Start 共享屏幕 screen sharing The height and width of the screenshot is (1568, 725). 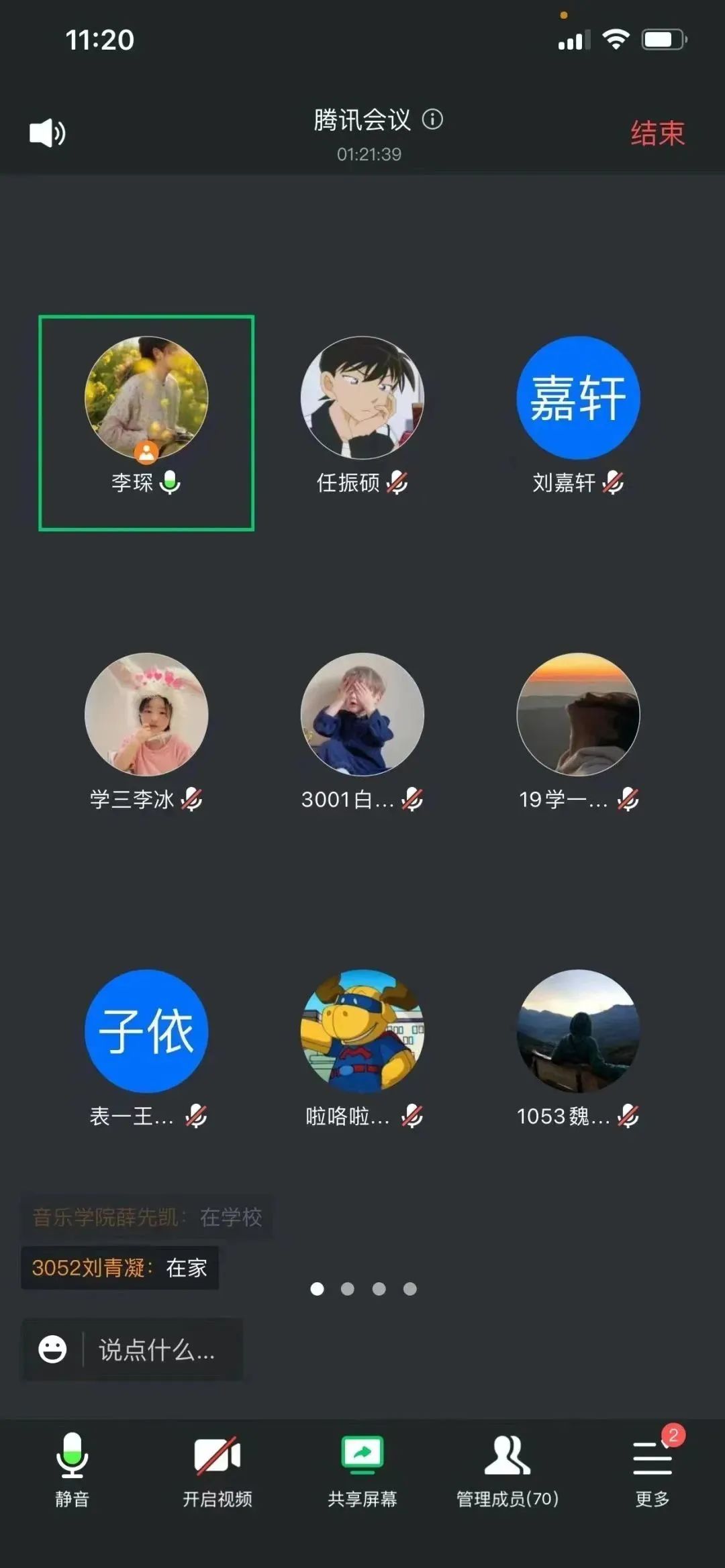(x=362, y=1469)
